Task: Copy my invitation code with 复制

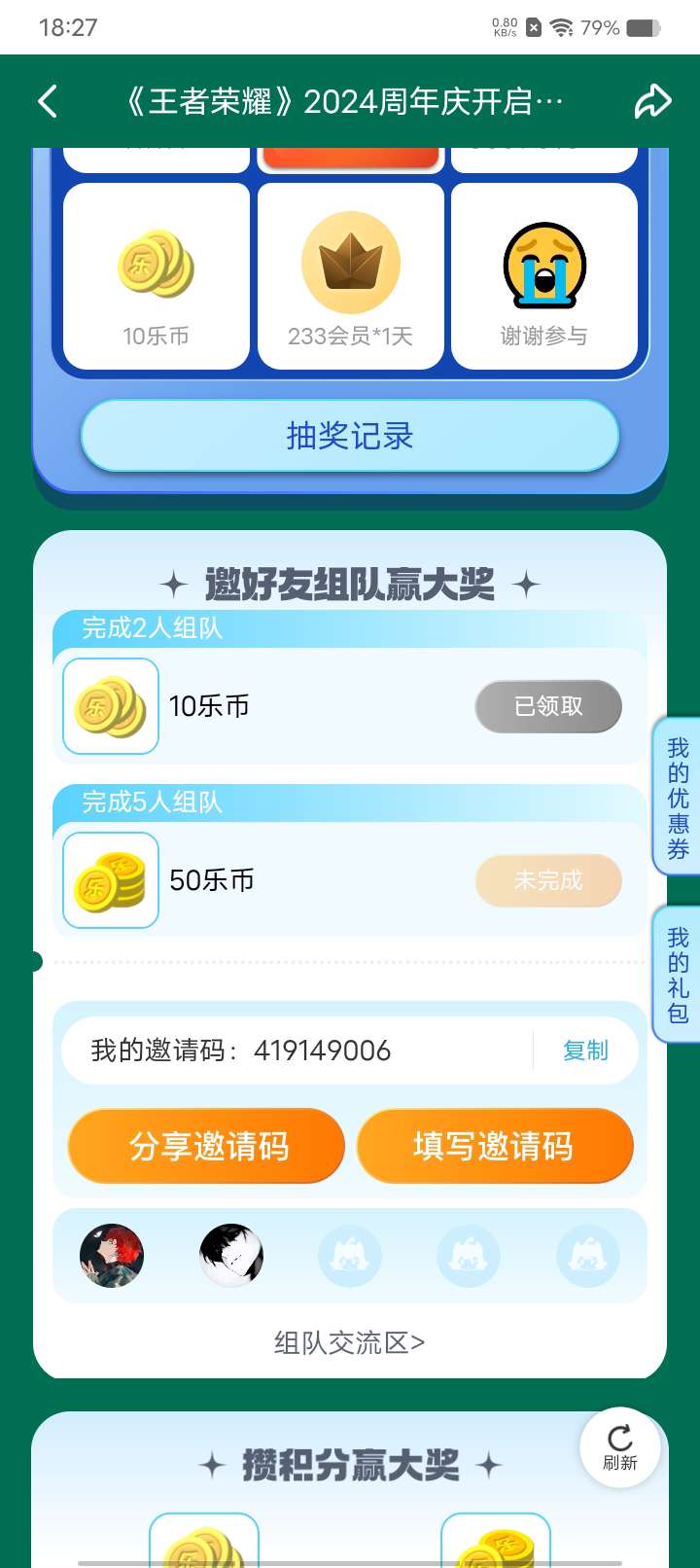Action: [585, 1051]
